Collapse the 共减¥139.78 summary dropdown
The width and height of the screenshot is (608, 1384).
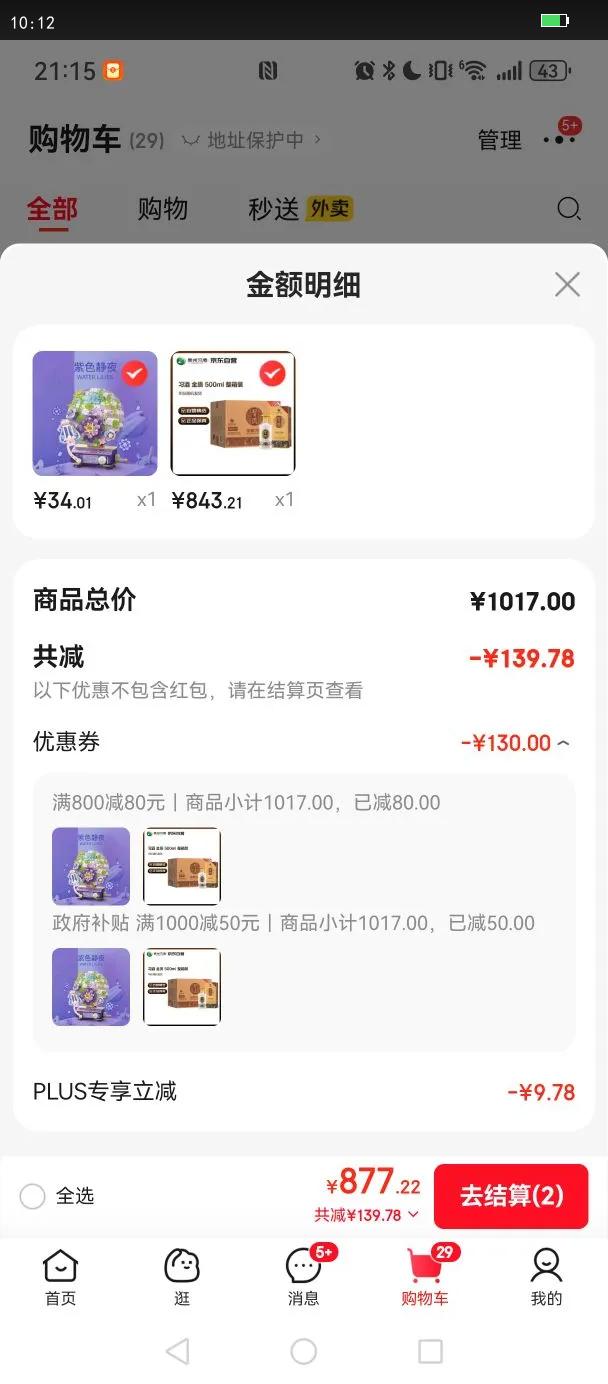pos(366,1215)
